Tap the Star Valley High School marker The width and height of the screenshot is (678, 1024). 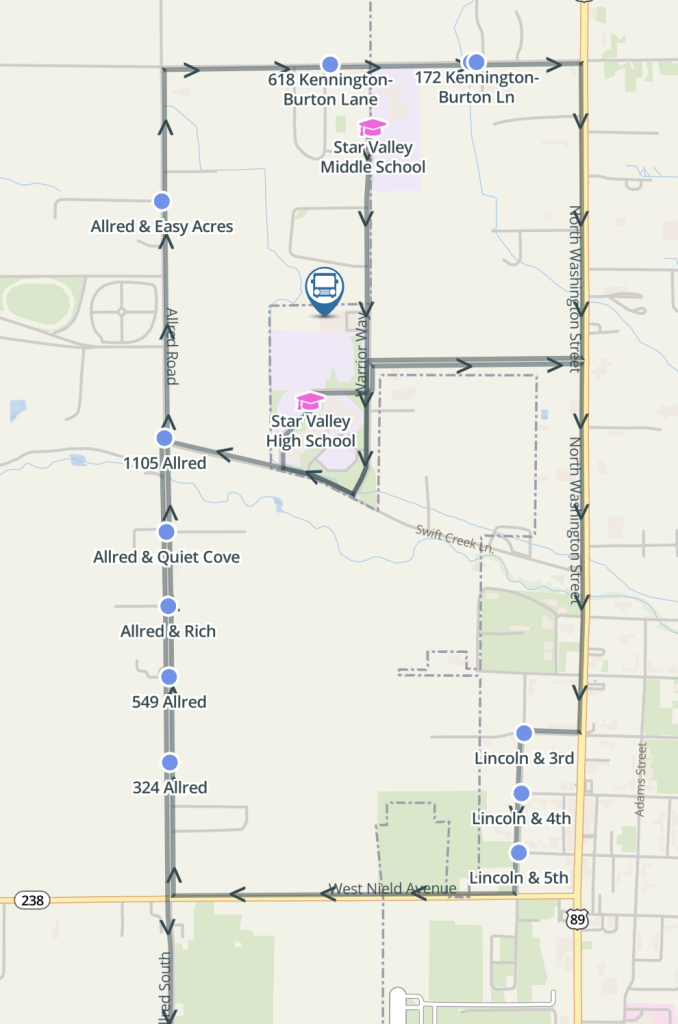(311, 402)
